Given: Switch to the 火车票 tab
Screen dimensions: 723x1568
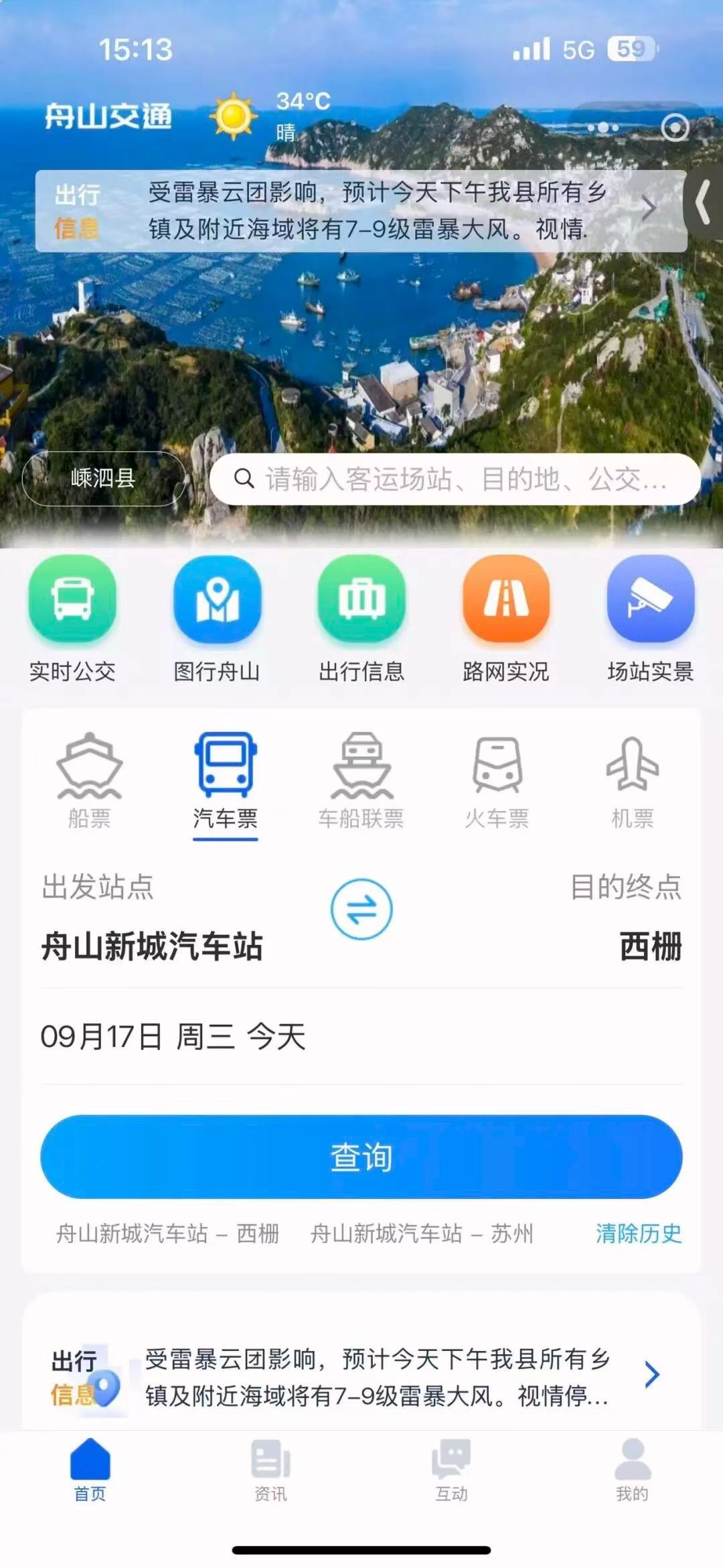Looking at the screenshot, I should pyautogui.click(x=497, y=781).
